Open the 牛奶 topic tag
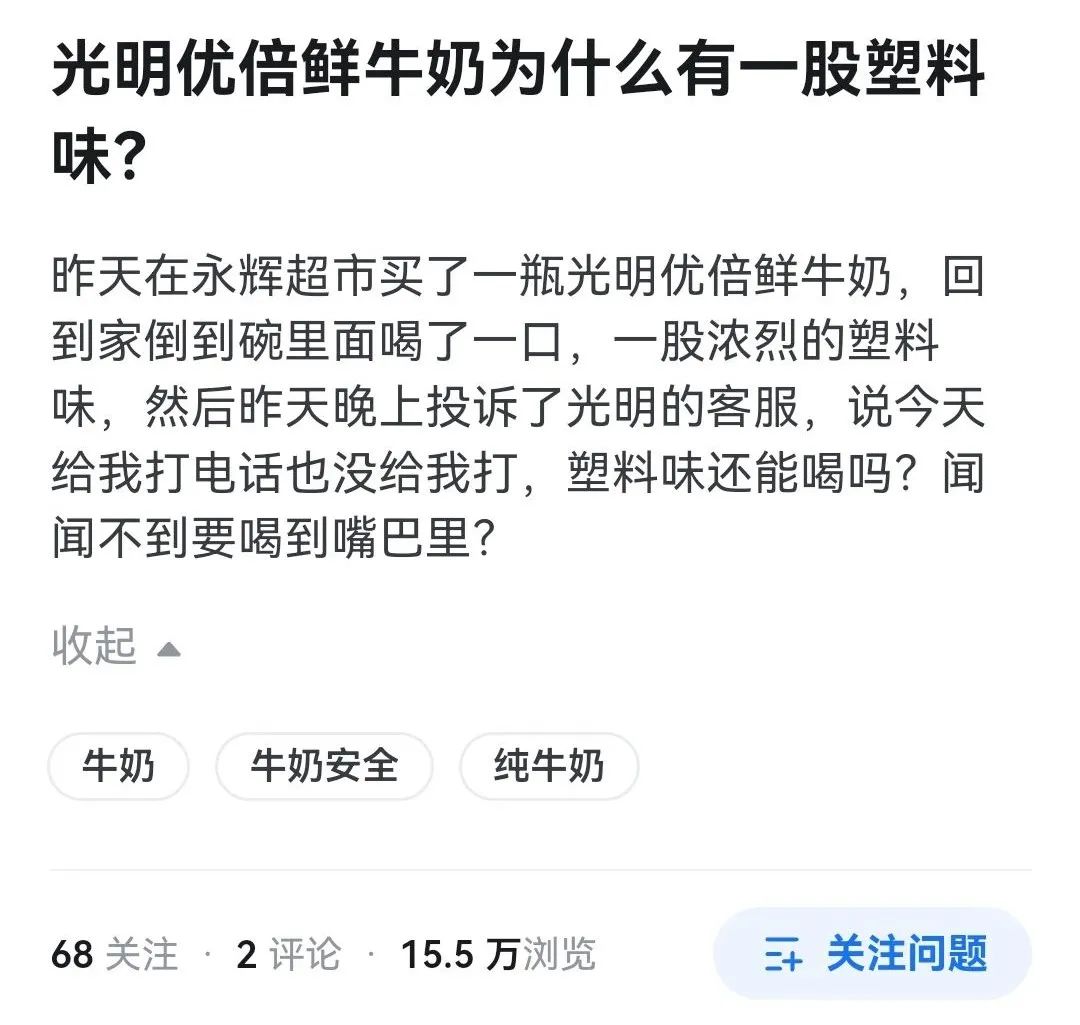Image resolution: width=1080 pixels, height=1025 pixels. [x=118, y=767]
